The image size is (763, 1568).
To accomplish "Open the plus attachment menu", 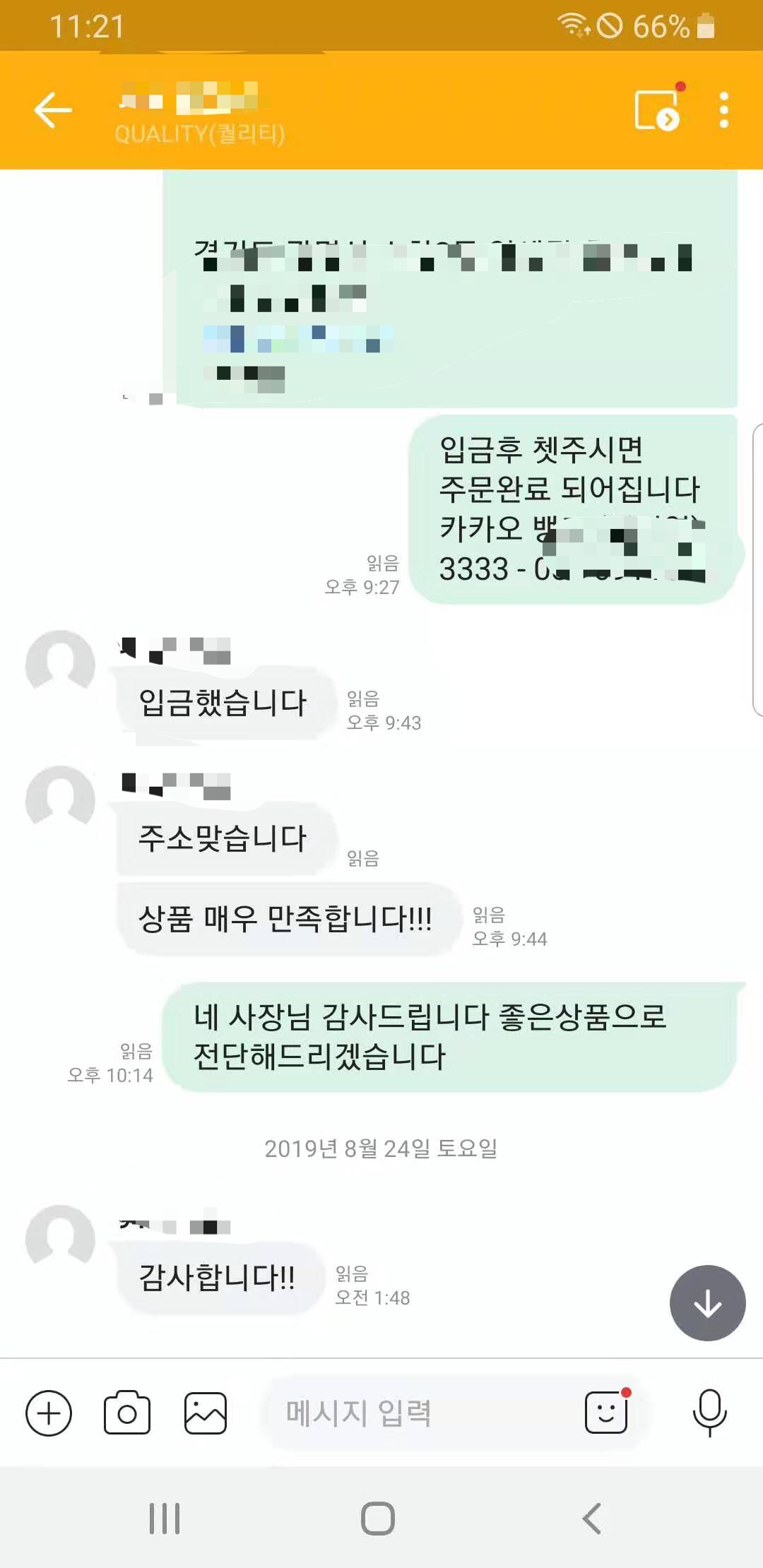I will click(x=49, y=1413).
